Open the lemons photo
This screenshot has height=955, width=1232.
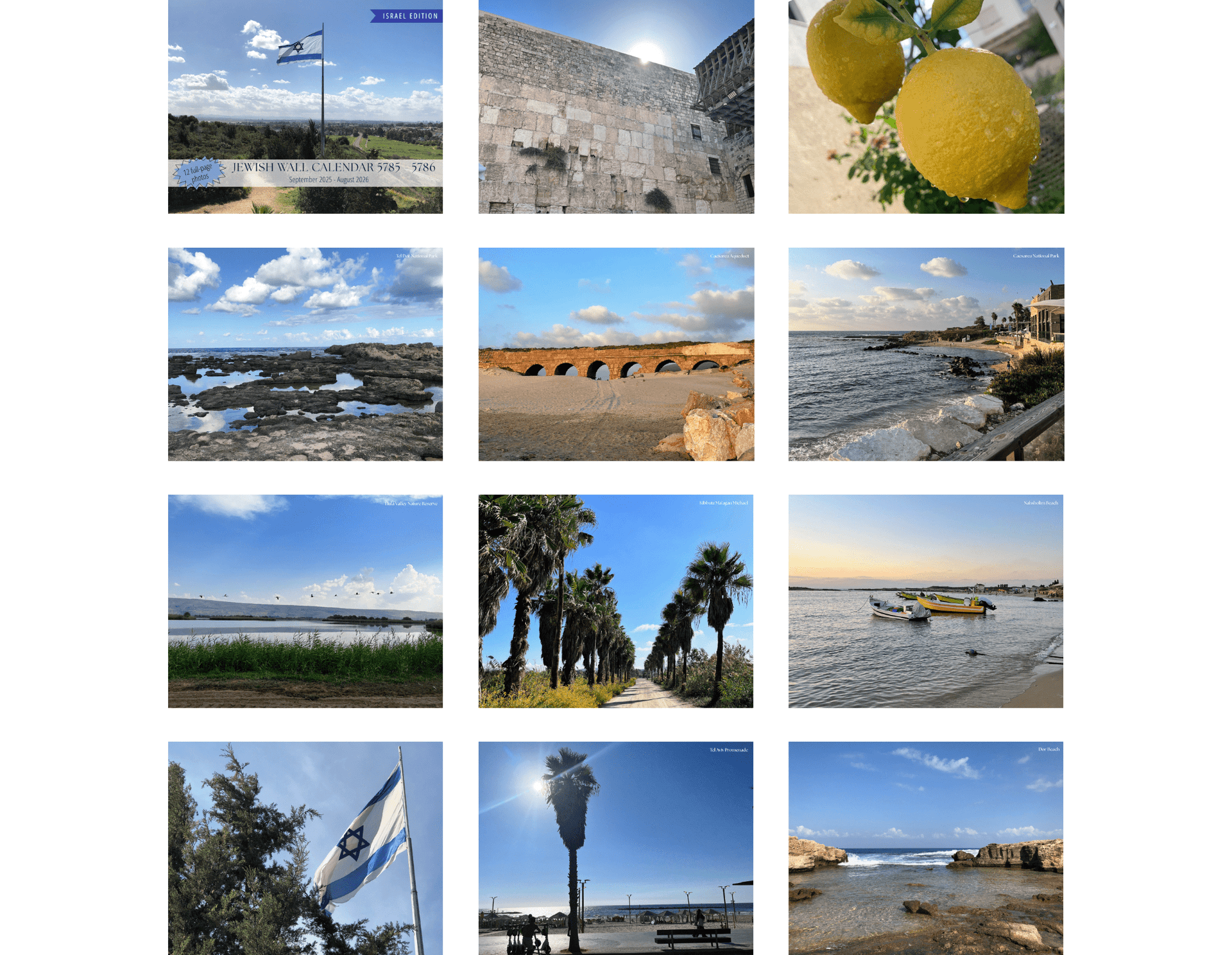click(926, 107)
